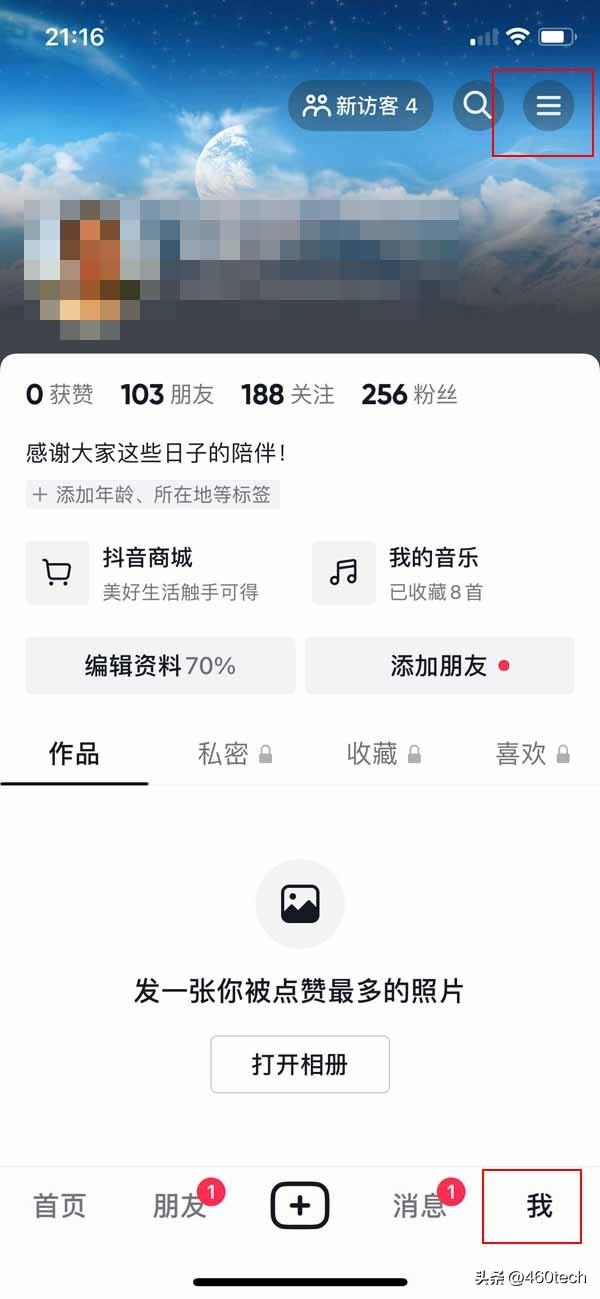600x1299 pixels.
Task: Tap the 打开相册 button
Action: click(300, 1064)
